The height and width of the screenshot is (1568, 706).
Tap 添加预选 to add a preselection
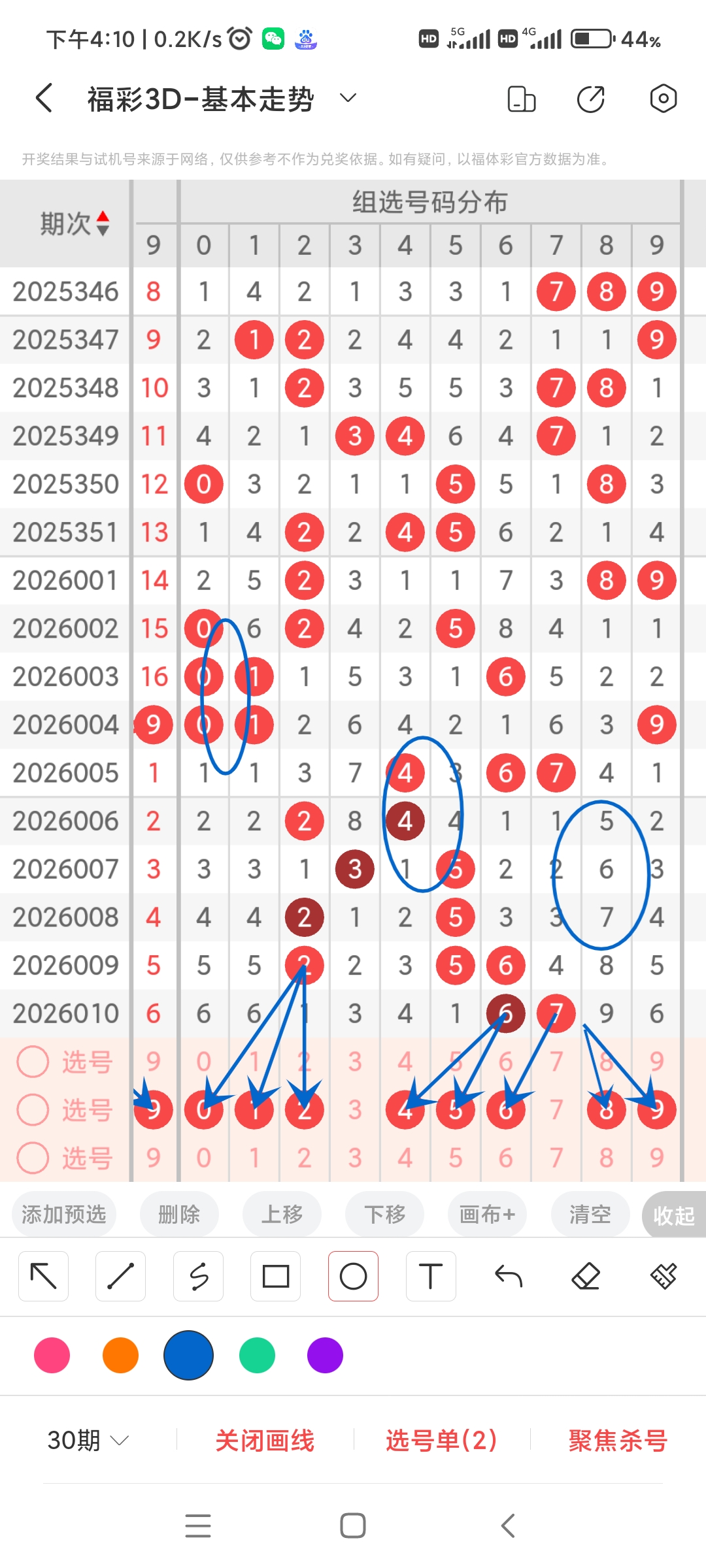pos(63,1214)
